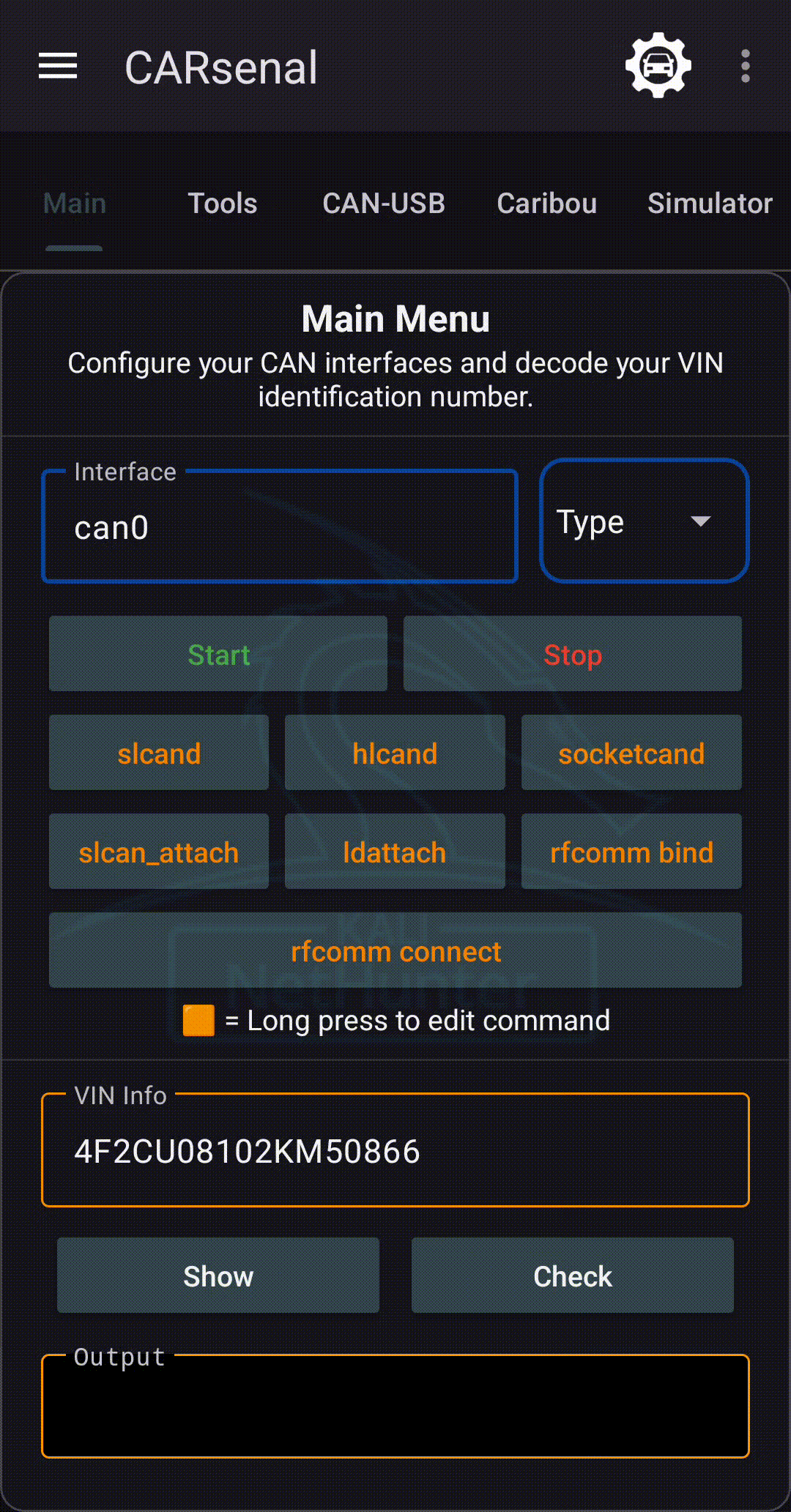Open the navigation drawer menu
Image resolution: width=791 pixels, height=1512 pixels.
pos(58,67)
